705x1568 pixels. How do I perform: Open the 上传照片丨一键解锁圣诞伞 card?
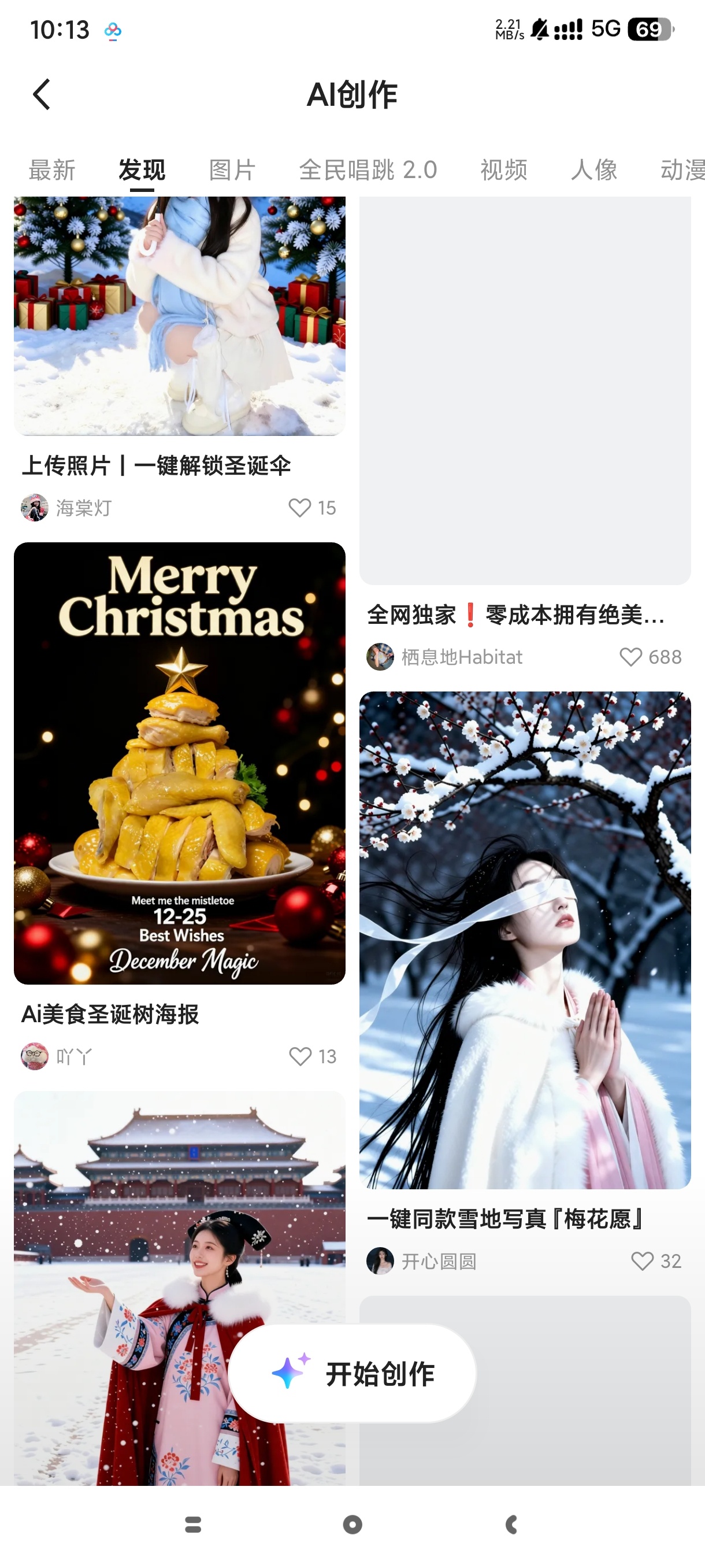(180, 316)
